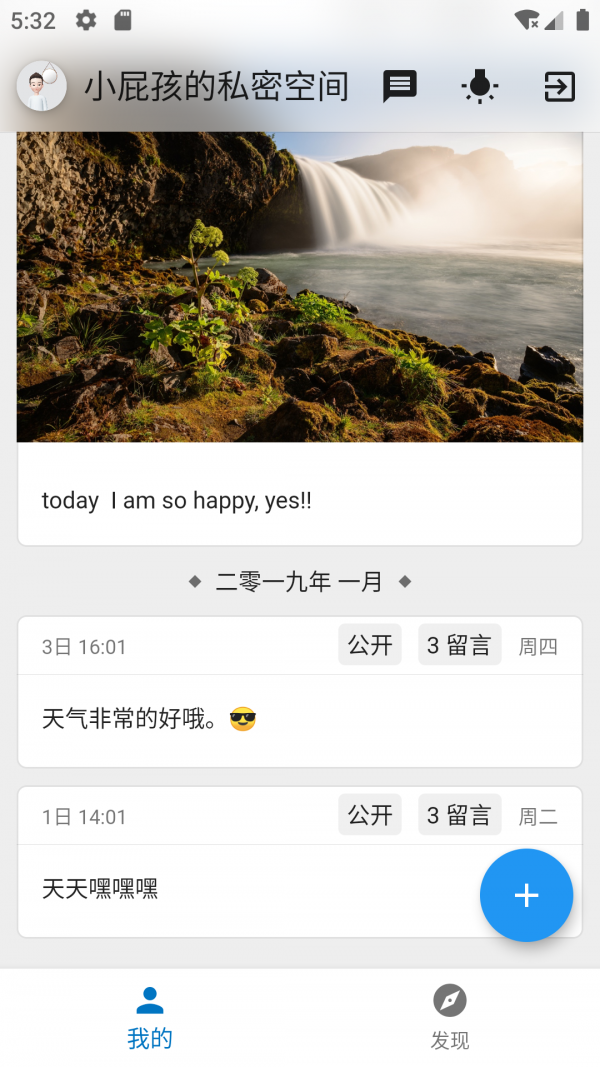Toggle the light/dark theme bulb icon

[480, 86]
